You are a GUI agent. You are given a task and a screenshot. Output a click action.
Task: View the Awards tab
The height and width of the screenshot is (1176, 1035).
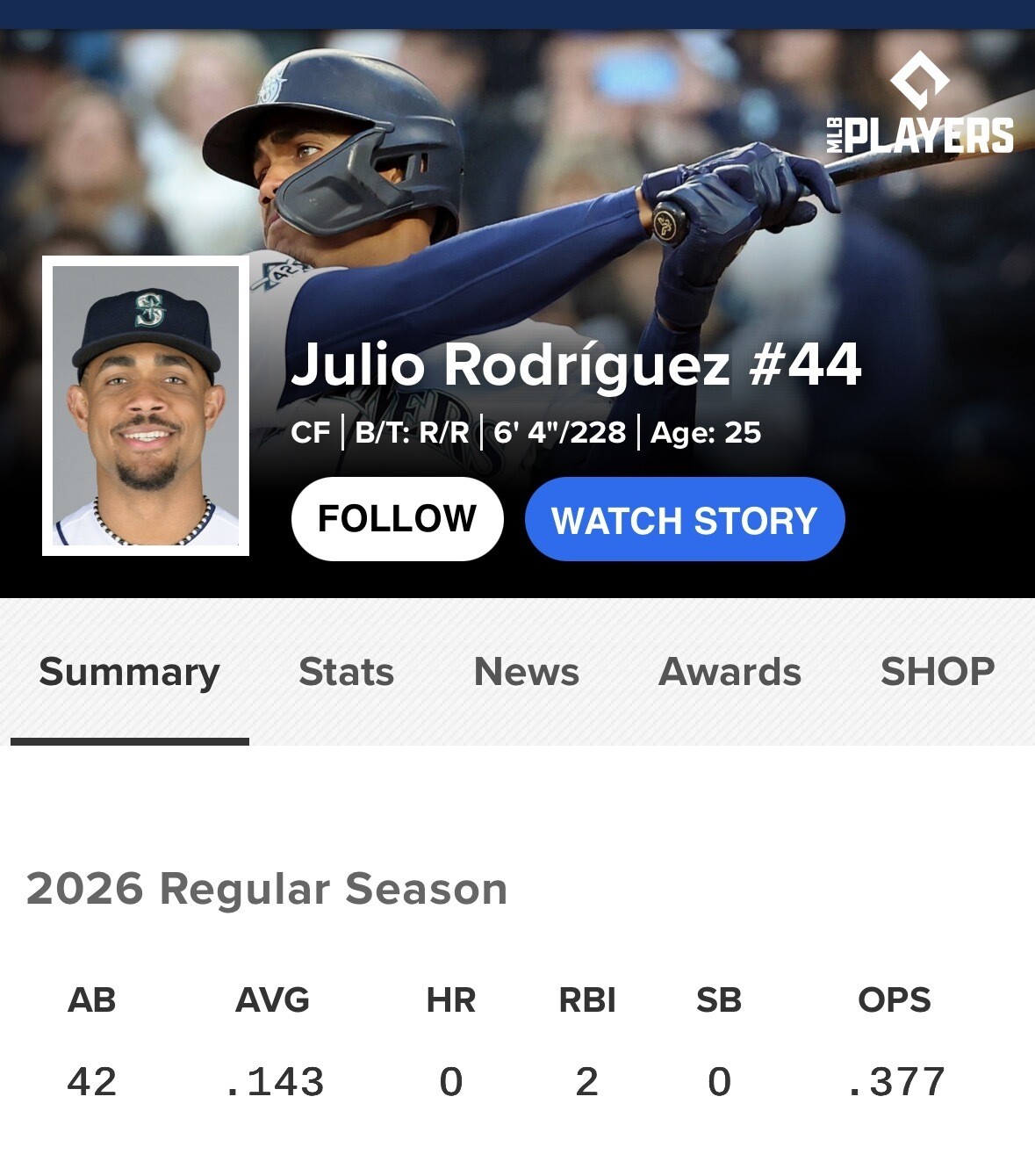tap(730, 673)
